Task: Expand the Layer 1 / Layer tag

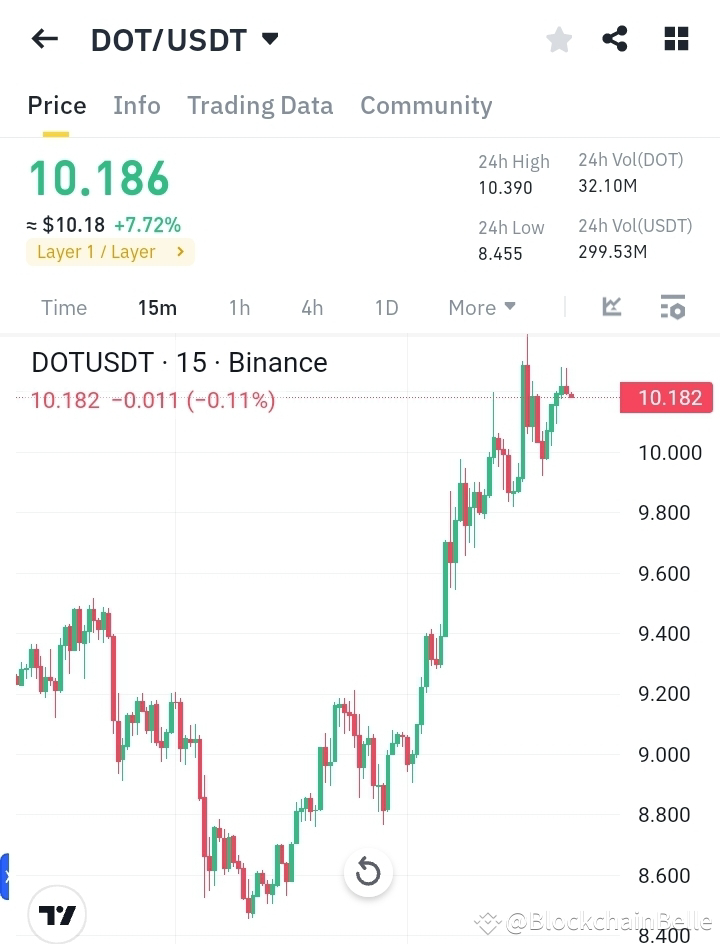Action: click(x=110, y=252)
